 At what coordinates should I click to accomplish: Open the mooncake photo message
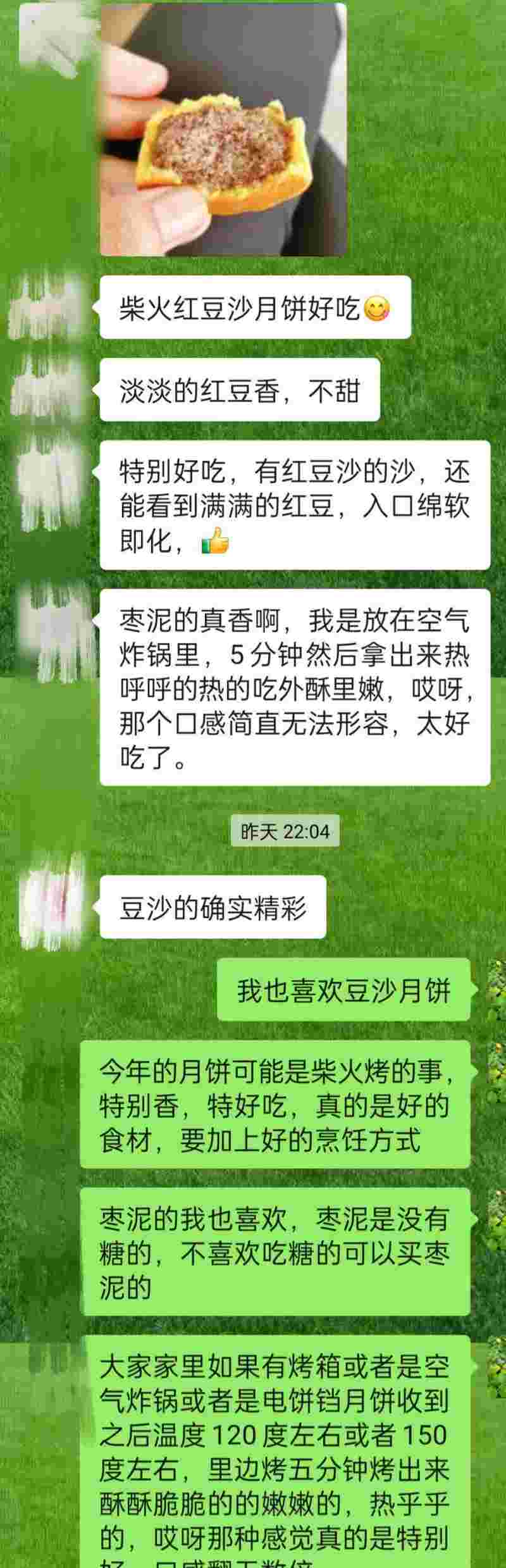coord(223,128)
